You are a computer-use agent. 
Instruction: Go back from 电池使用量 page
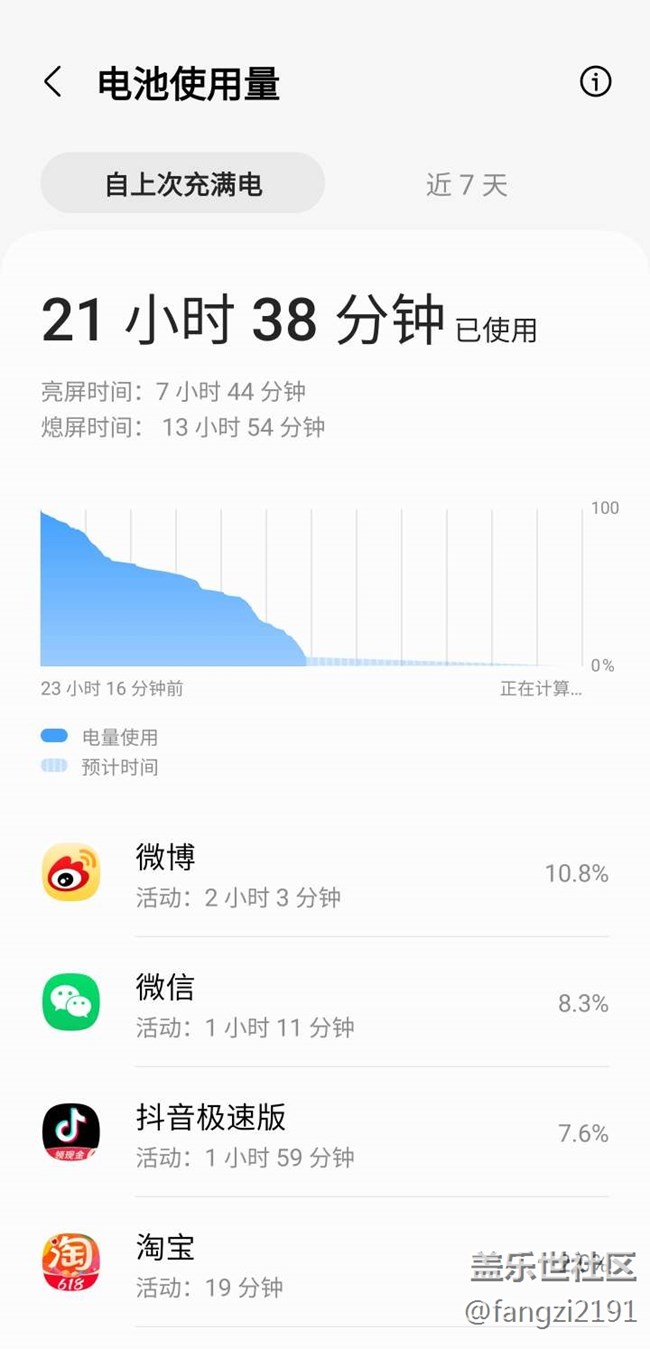pyautogui.click(x=53, y=82)
